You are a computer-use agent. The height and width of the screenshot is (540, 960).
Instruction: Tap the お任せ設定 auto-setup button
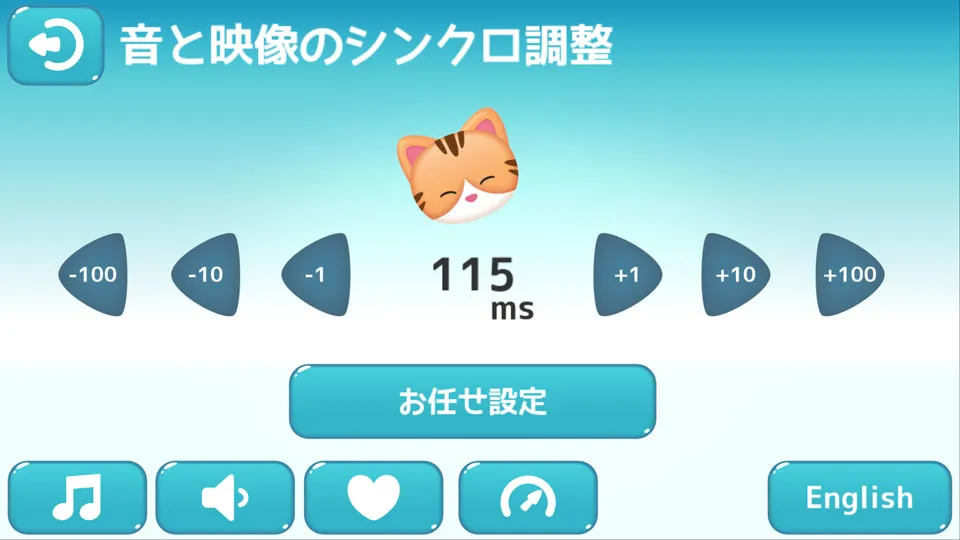click(472, 401)
